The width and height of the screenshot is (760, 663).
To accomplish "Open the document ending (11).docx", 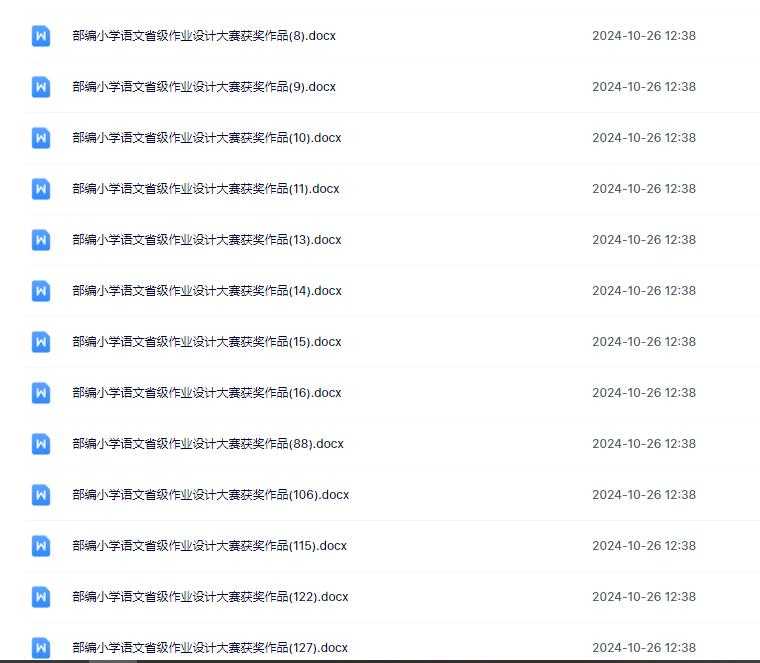I will 206,189.
